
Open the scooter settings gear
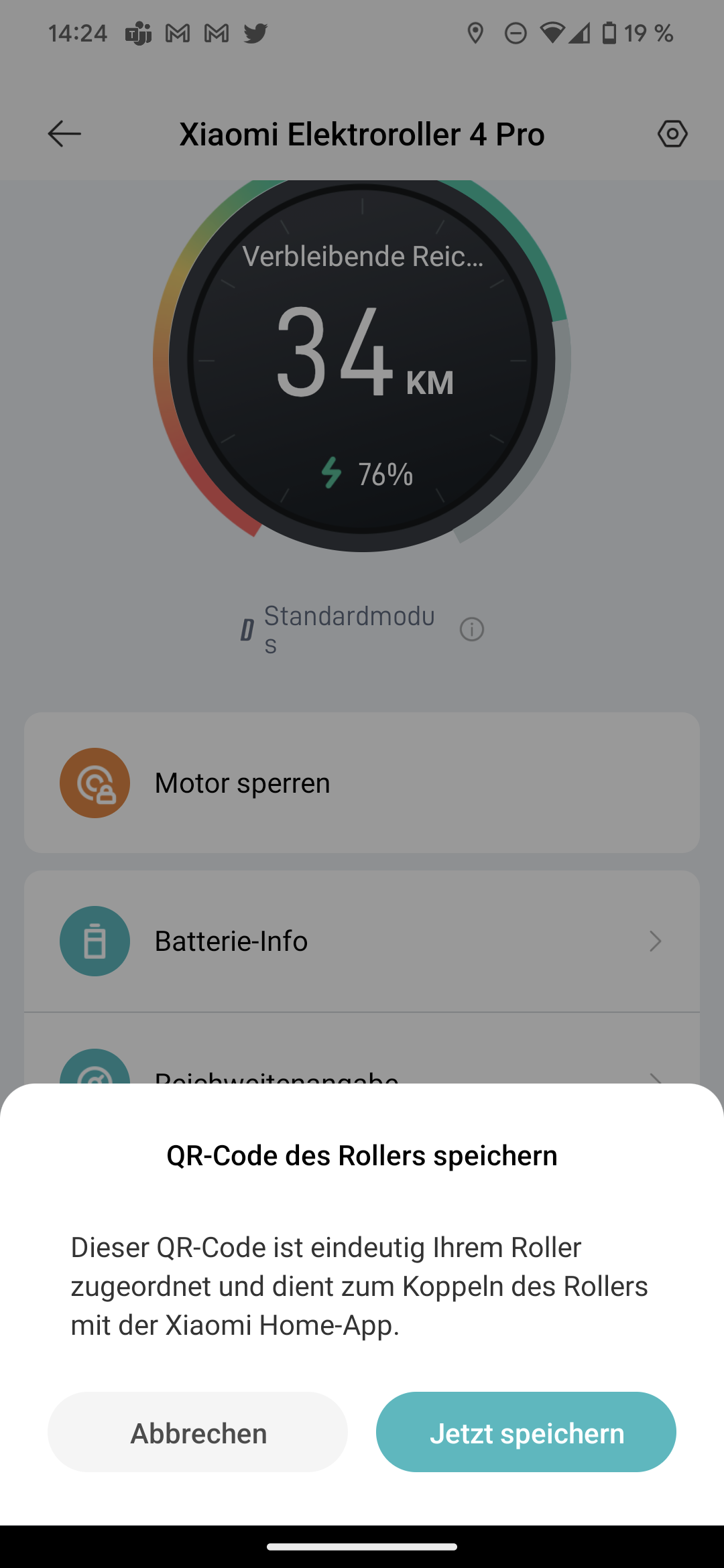pyautogui.click(x=672, y=133)
